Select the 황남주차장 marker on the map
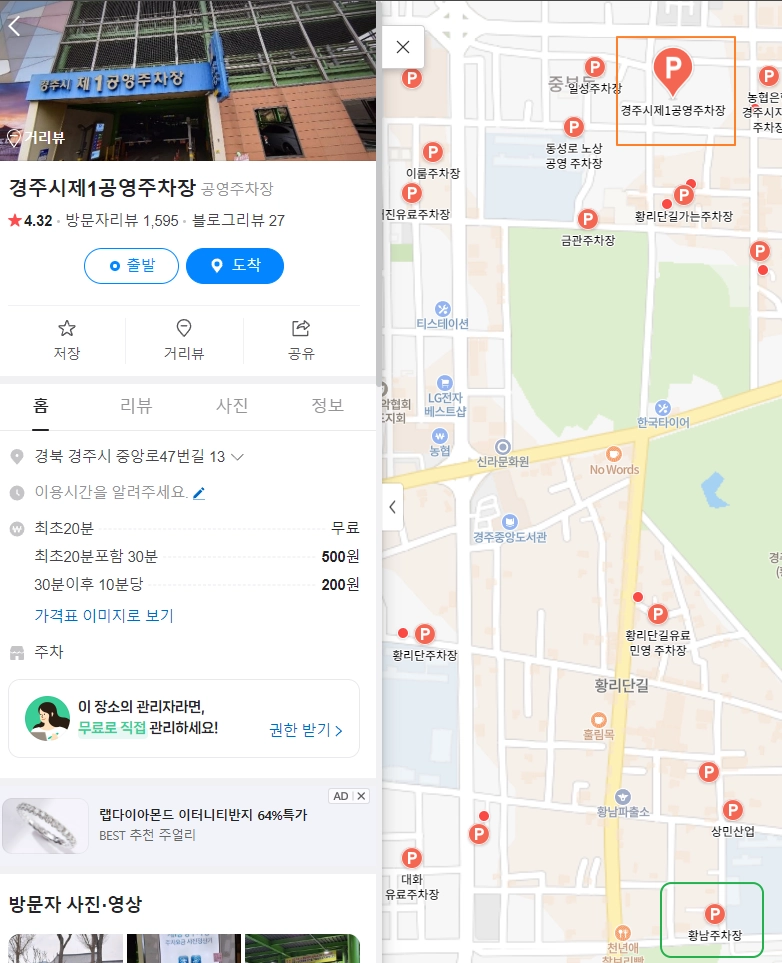This screenshot has width=782, height=963. [x=714, y=914]
